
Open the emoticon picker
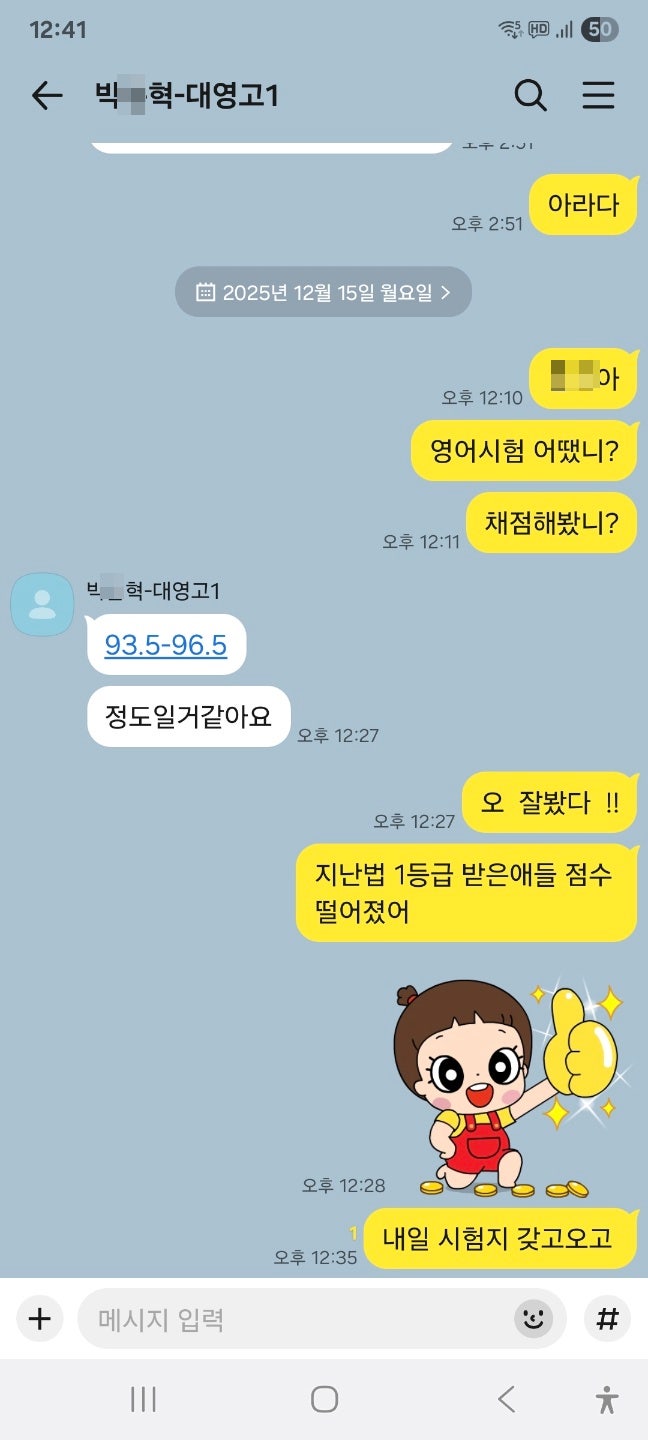point(534,1319)
